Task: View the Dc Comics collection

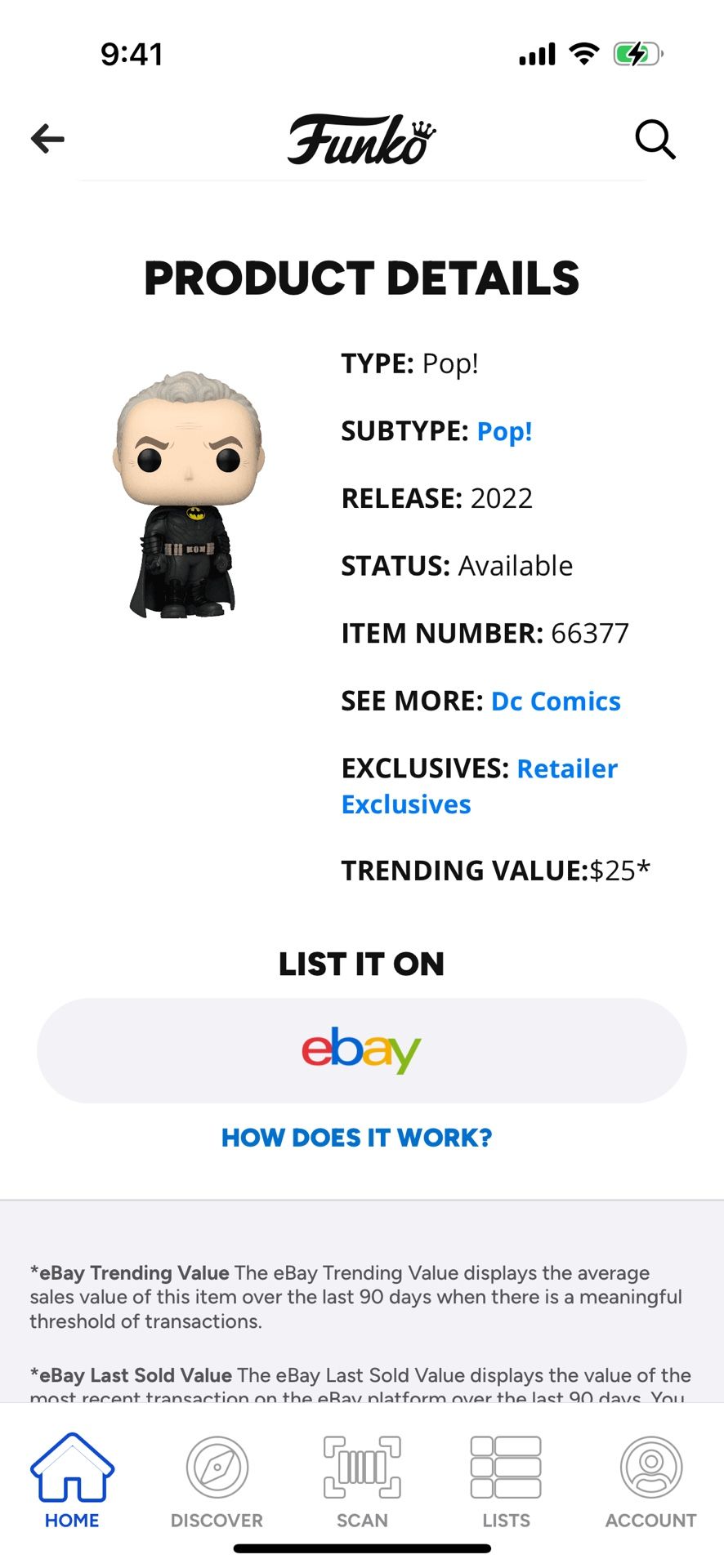Action: [555, 701]
